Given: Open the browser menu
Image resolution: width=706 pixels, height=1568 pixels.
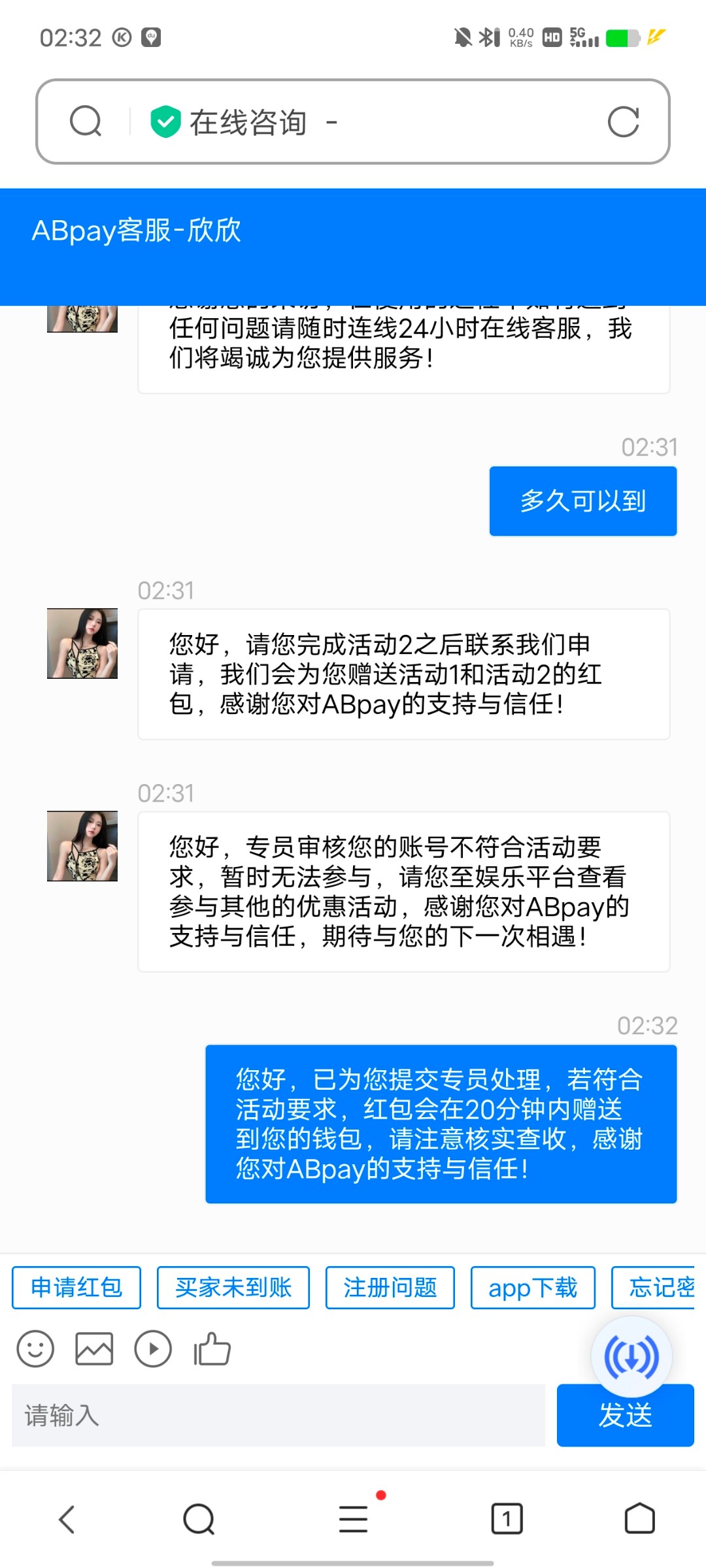Looking at the screenshot, I should pos(354,1519).
